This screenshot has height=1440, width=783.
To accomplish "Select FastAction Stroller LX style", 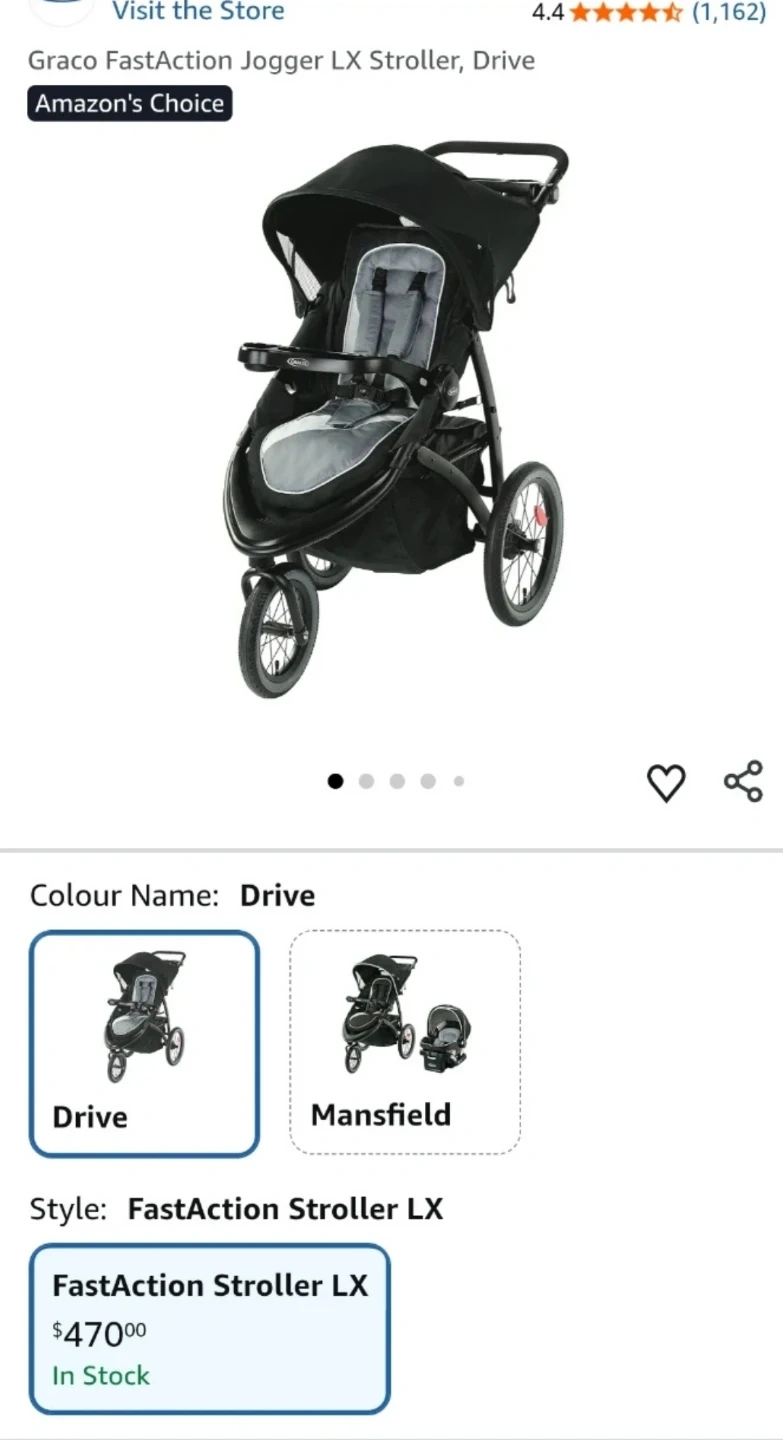I will click(x=209, y=1328).
